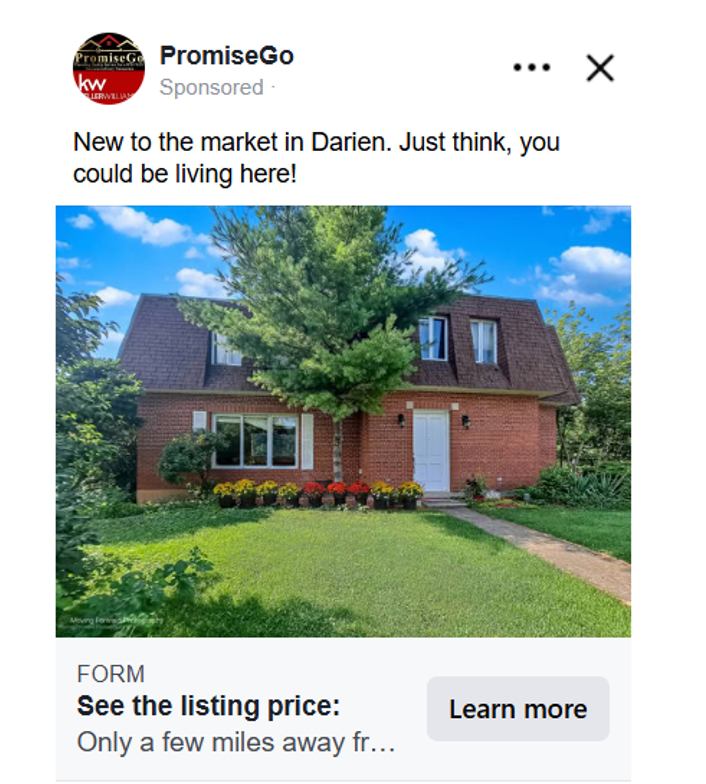Viewport: 706px width, 784px height.
Task: Open the PromiseGo page name
Action: [x=226, y=56]
